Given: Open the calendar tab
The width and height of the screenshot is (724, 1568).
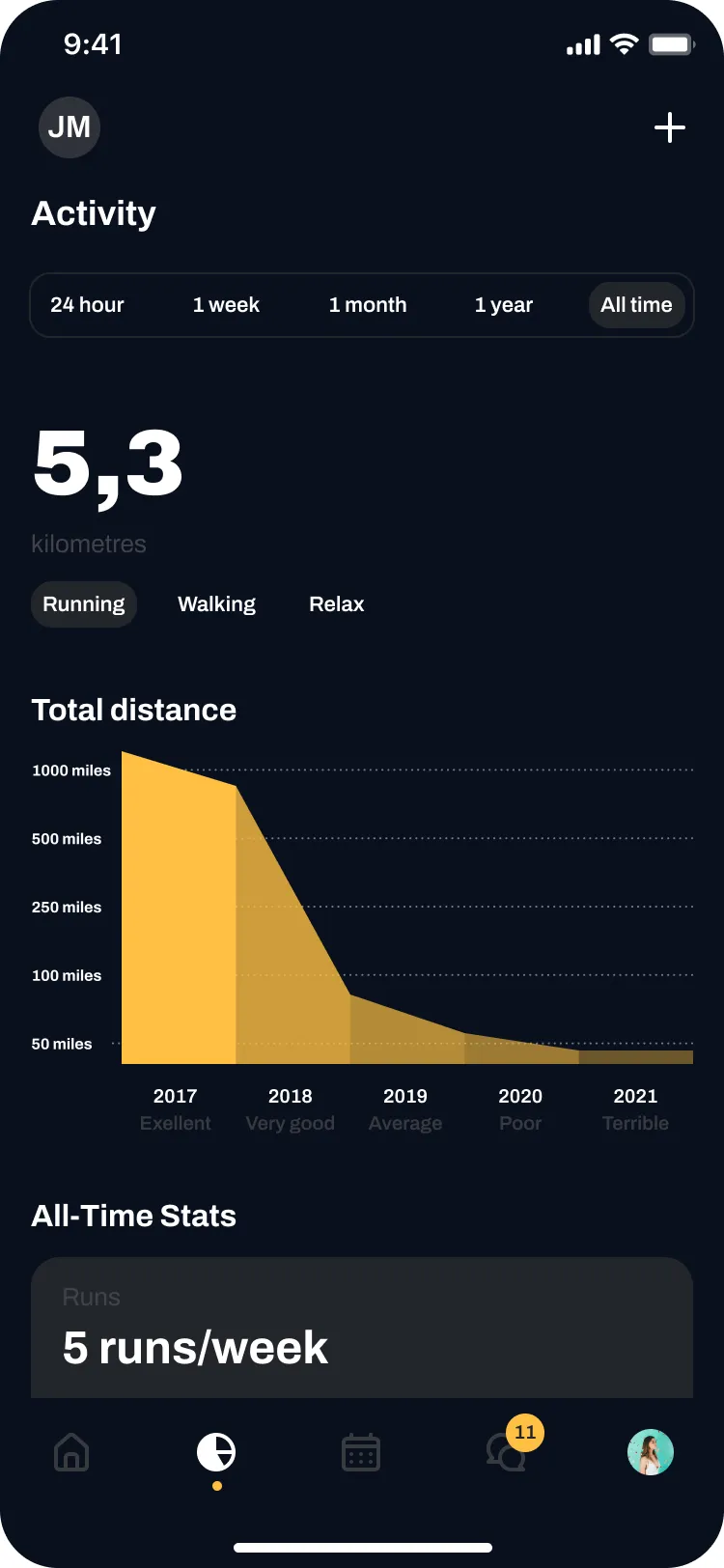Looking at the screenshot, I should click(x=361, y=1452).
